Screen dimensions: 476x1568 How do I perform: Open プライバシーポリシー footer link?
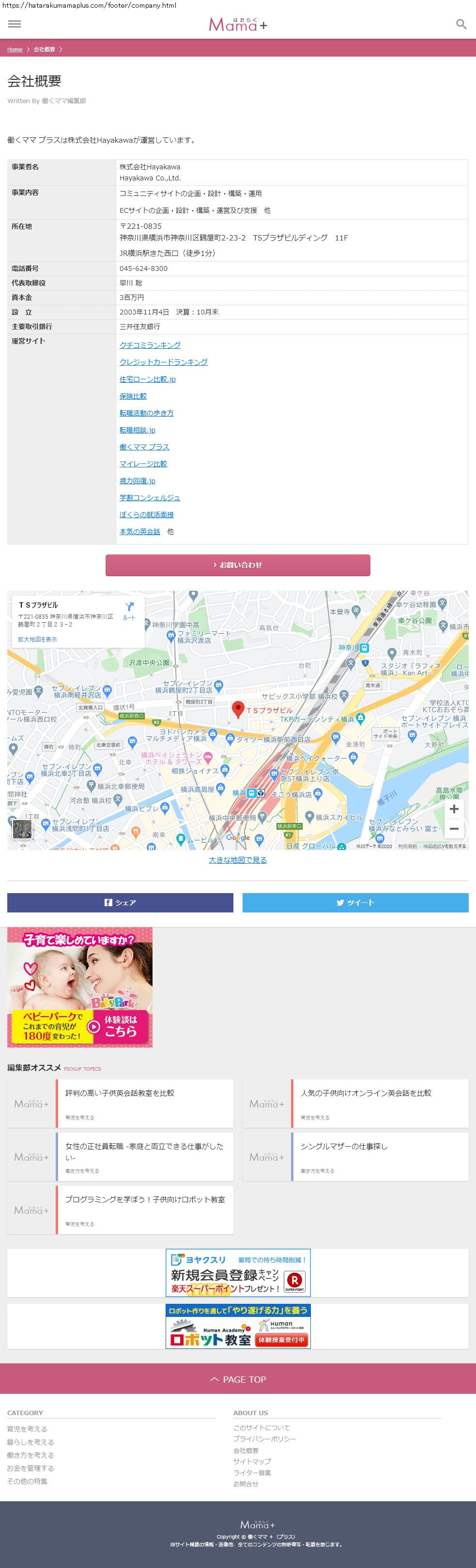pyautogui.click(x=264, y=1438)
